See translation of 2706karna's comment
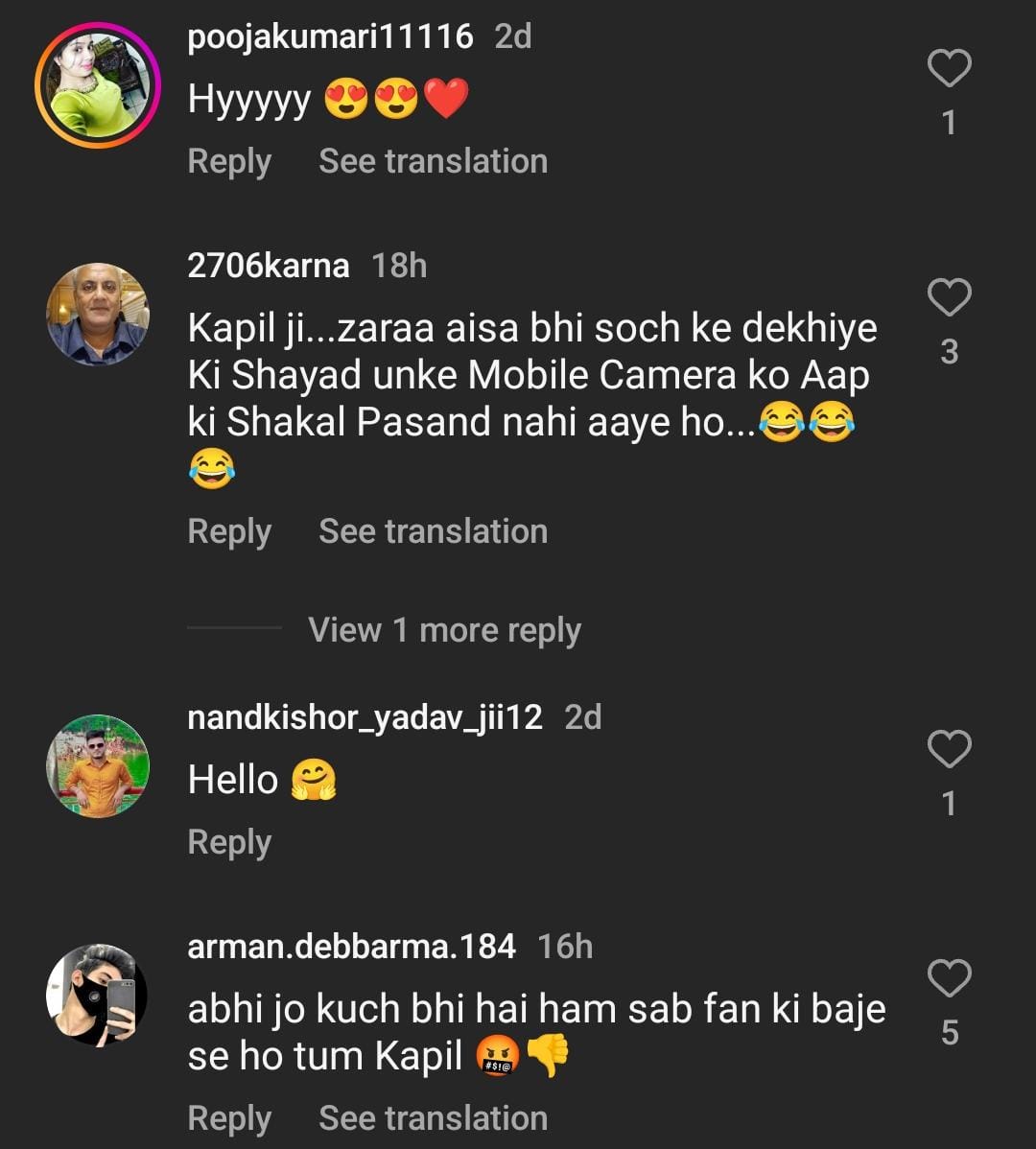This screenshot has height=1149, width=1036. point(433,531)
